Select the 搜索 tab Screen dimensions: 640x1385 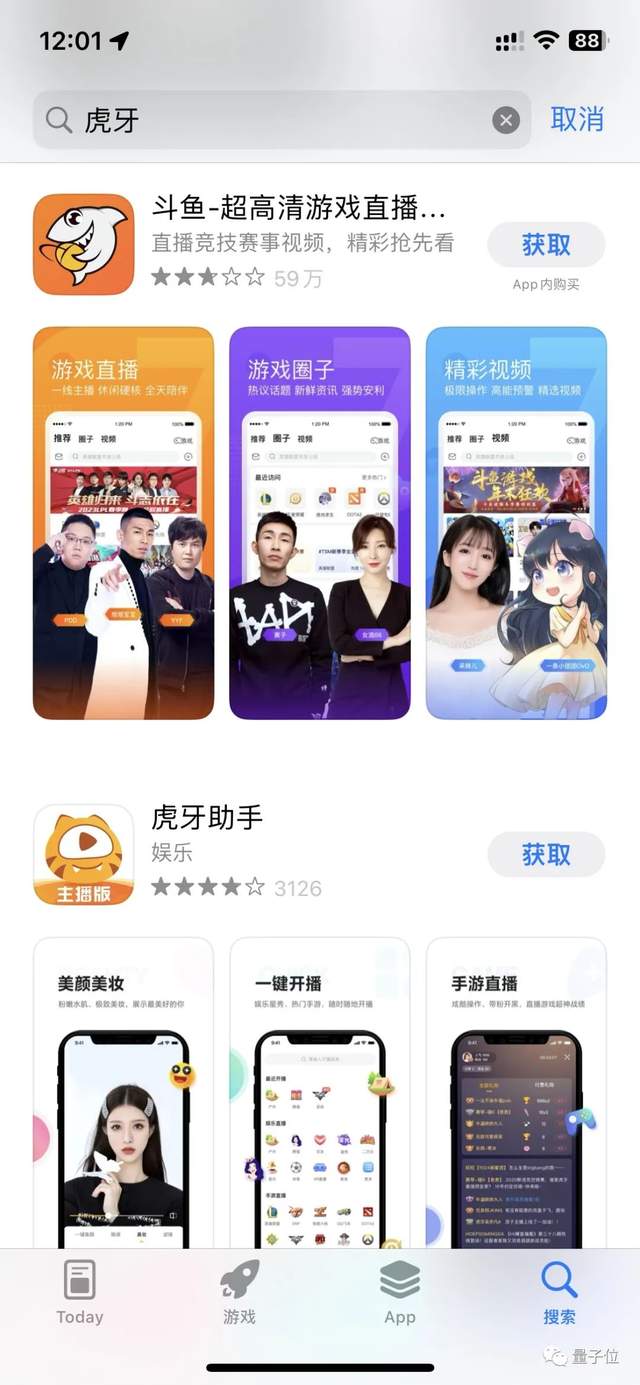pos(559,1292)
